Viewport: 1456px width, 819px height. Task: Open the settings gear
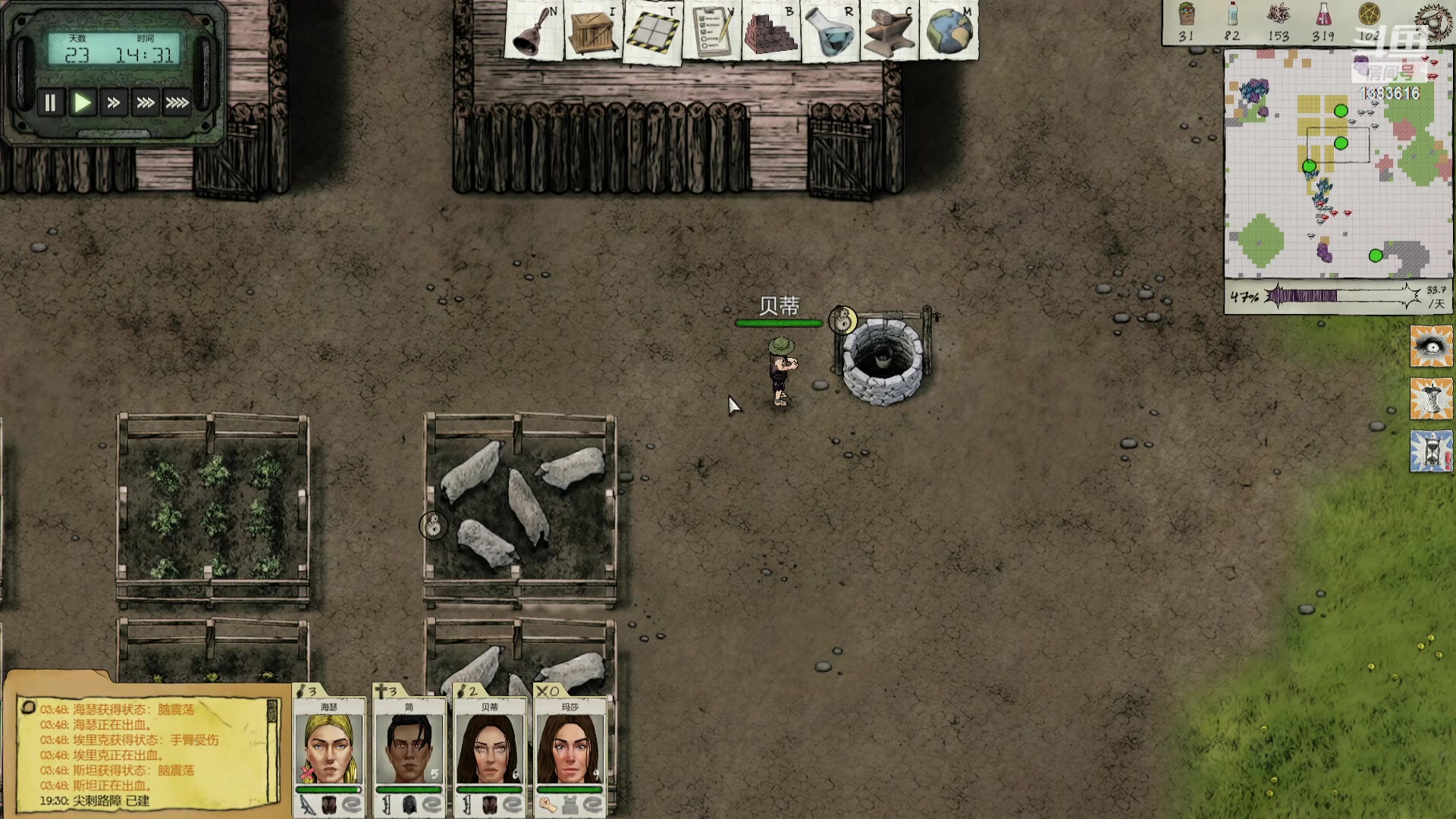(1433, 21)
